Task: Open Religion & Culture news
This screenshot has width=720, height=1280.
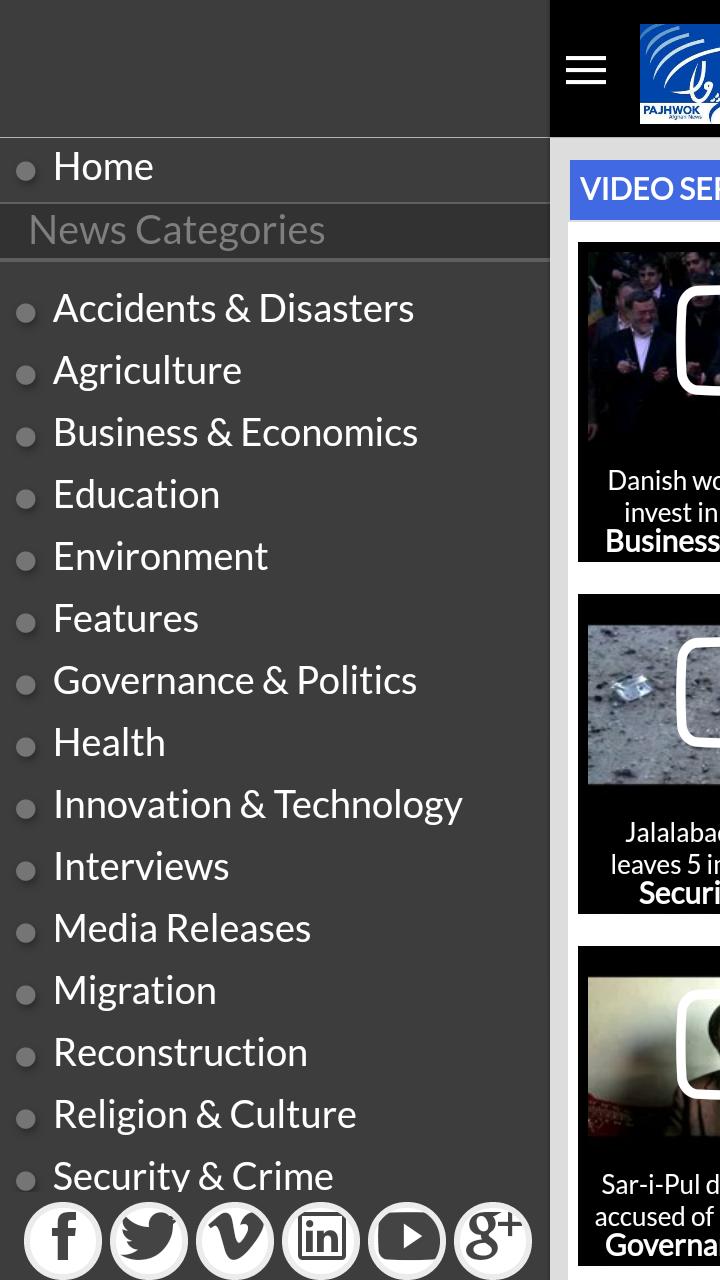Action: click(x=204, y=1115)
